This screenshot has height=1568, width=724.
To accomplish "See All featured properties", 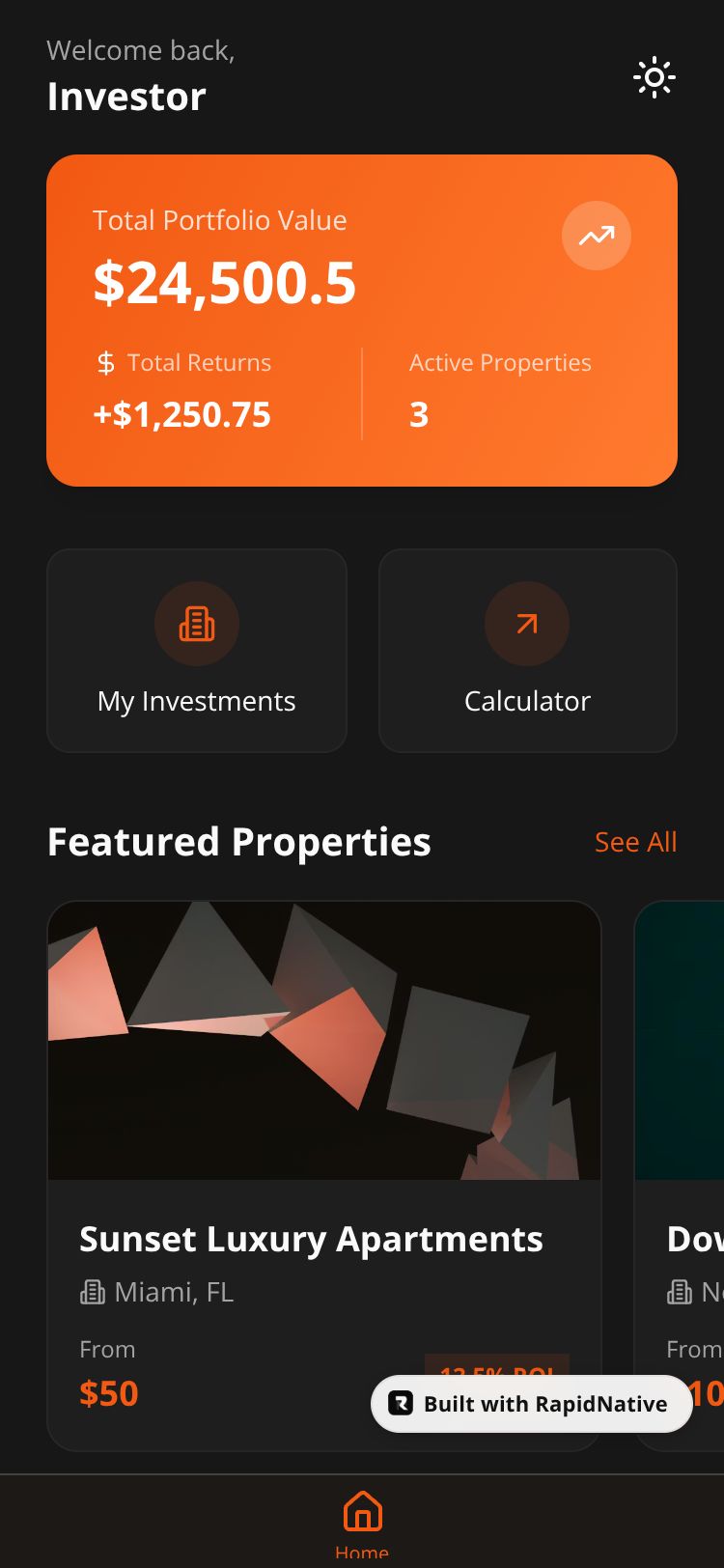I will pyautogui.click(x=635, y=842).
